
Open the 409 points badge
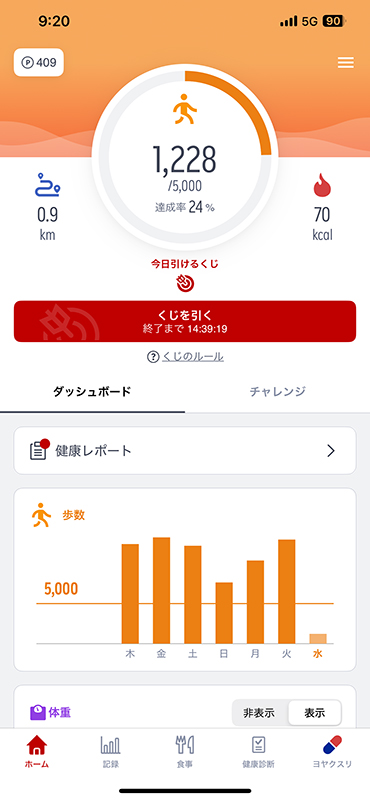[39, 63]
